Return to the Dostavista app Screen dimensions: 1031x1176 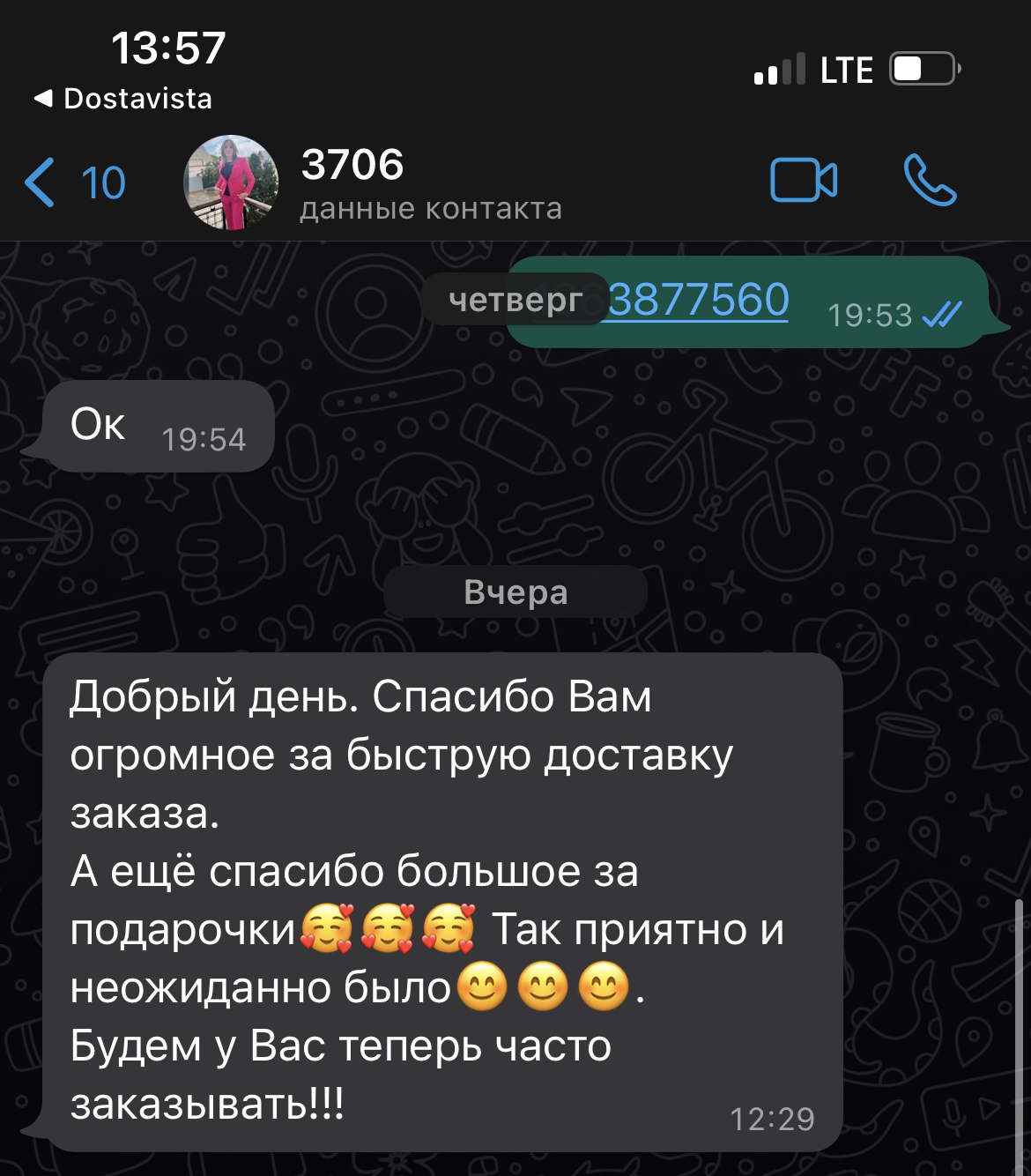point(123,99)
